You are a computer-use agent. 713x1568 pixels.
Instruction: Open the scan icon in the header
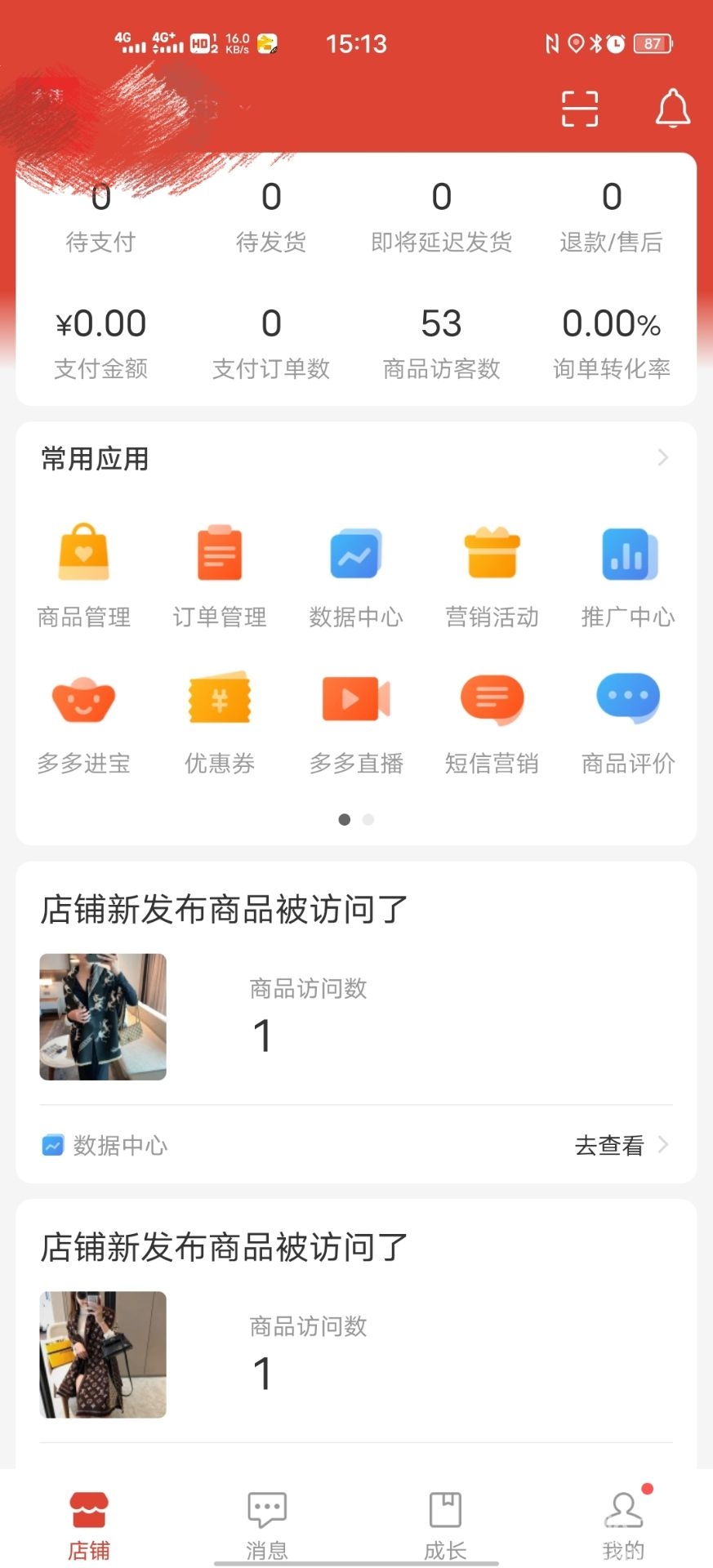click(x=580, y=109)
